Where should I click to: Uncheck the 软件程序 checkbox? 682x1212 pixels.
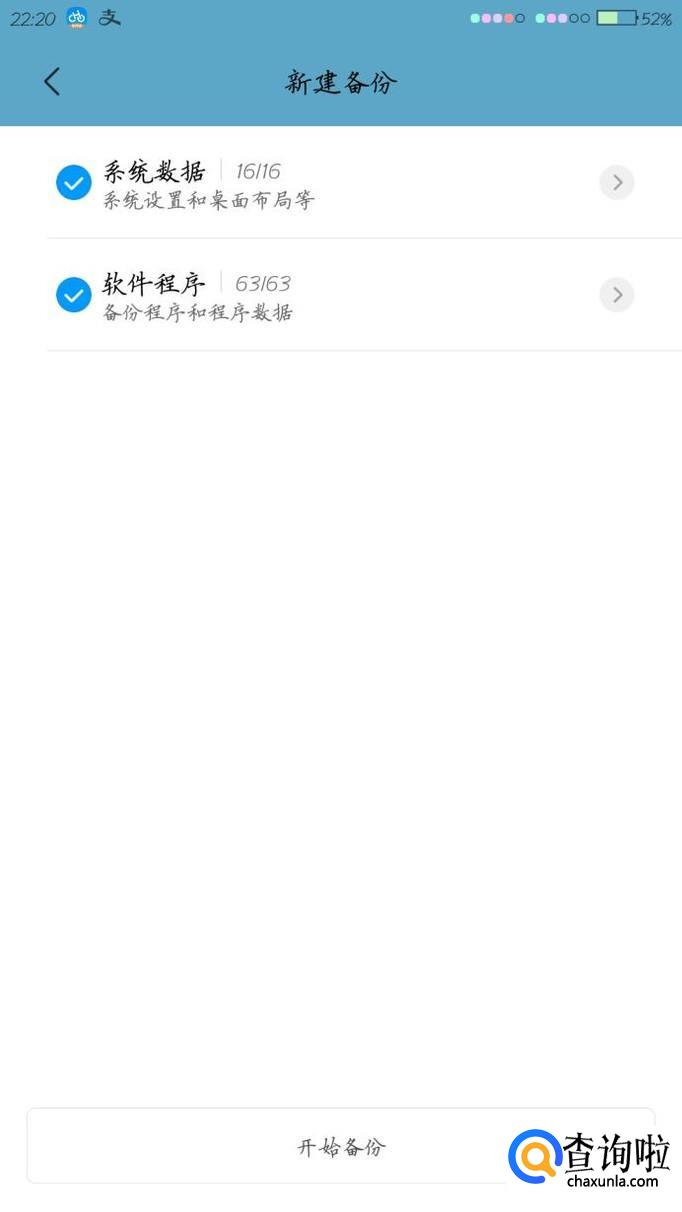73,295
